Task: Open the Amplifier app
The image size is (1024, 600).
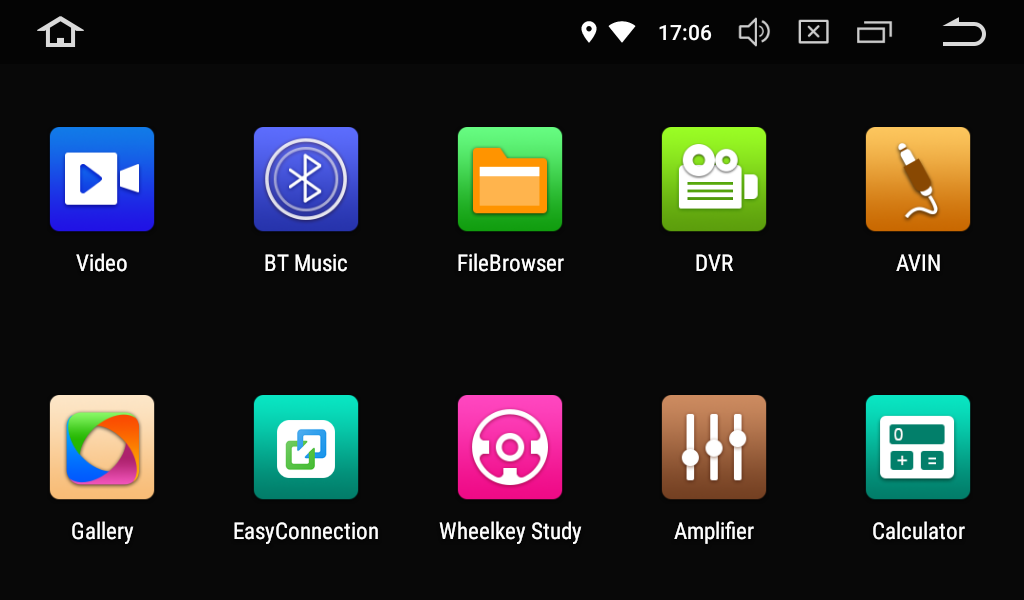Action: 714,447
